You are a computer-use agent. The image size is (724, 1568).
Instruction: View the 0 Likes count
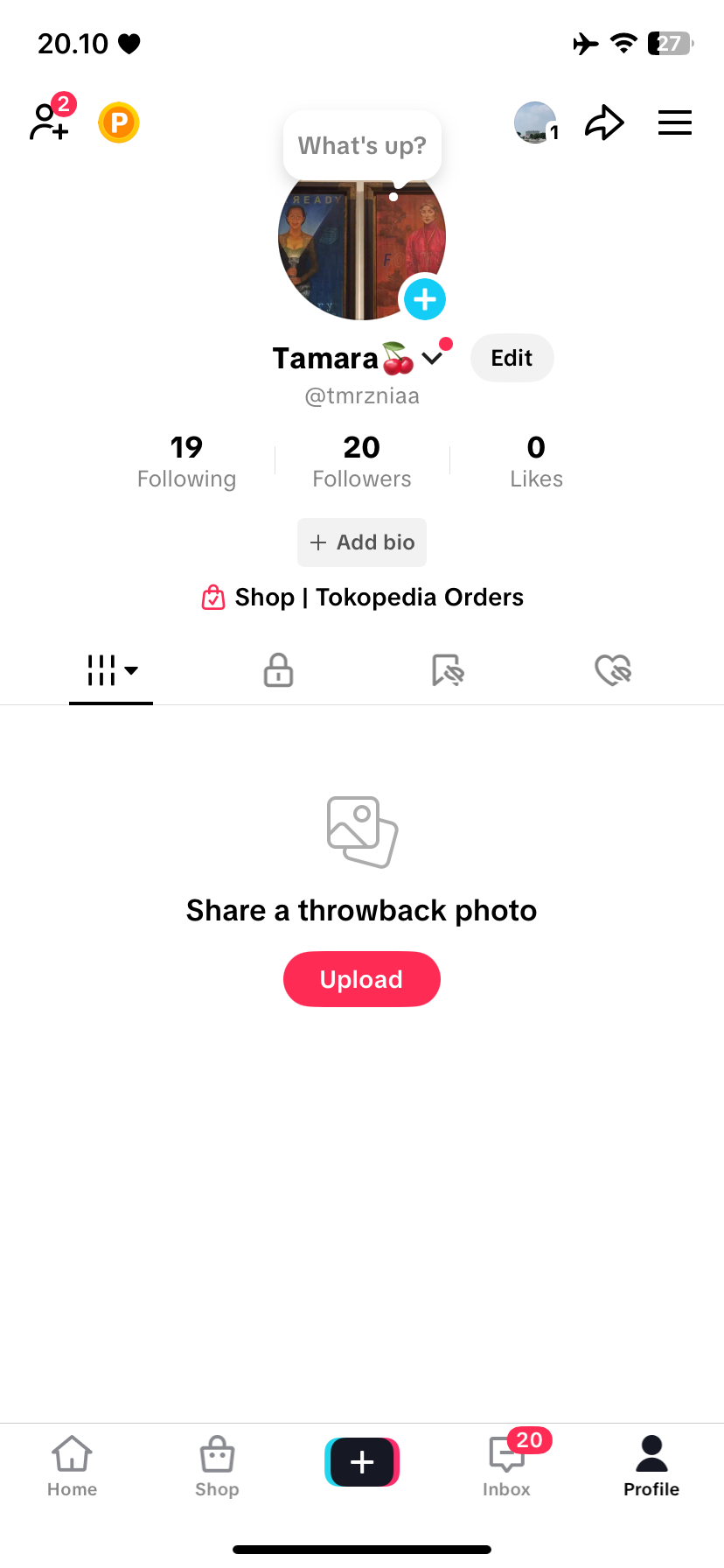coord(536,462)
